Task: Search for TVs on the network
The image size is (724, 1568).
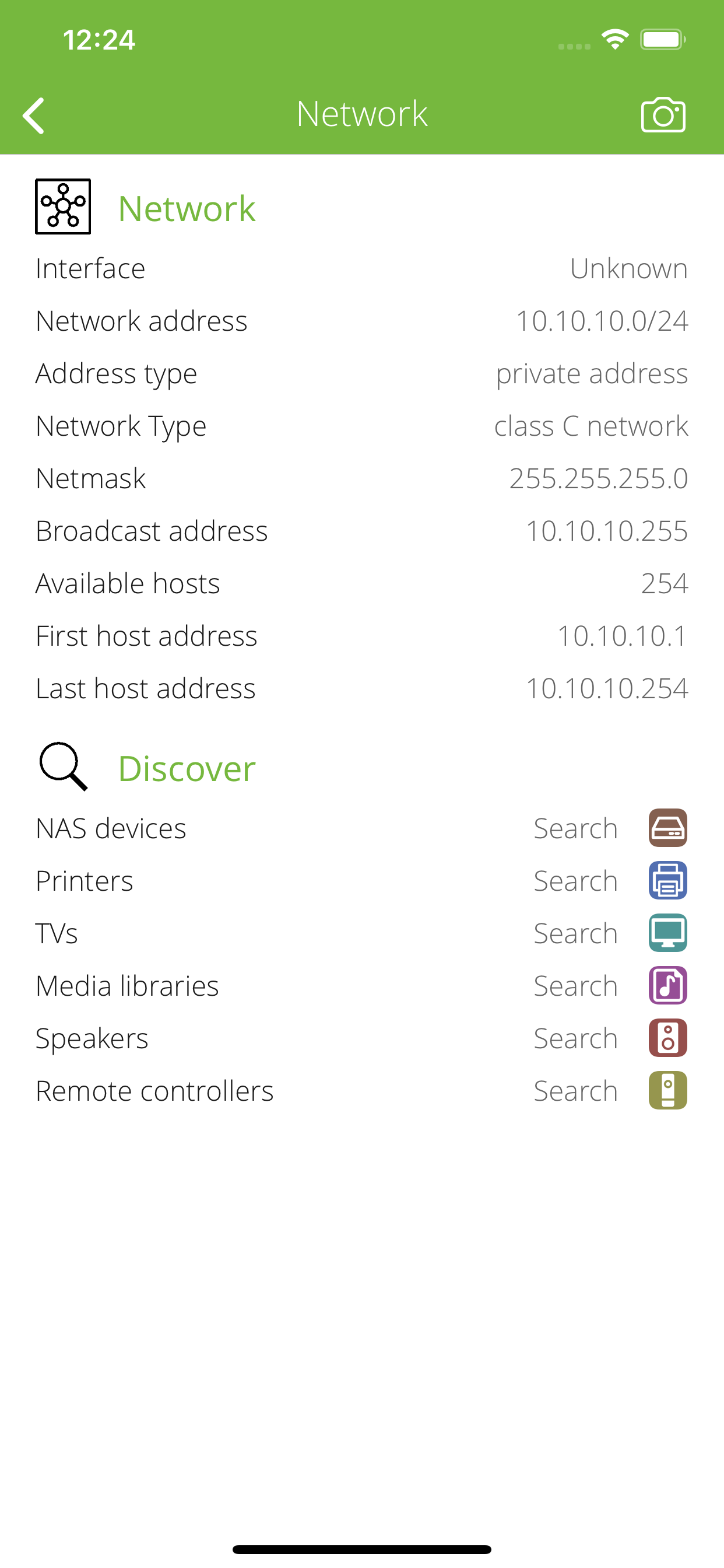Action: 575,933
